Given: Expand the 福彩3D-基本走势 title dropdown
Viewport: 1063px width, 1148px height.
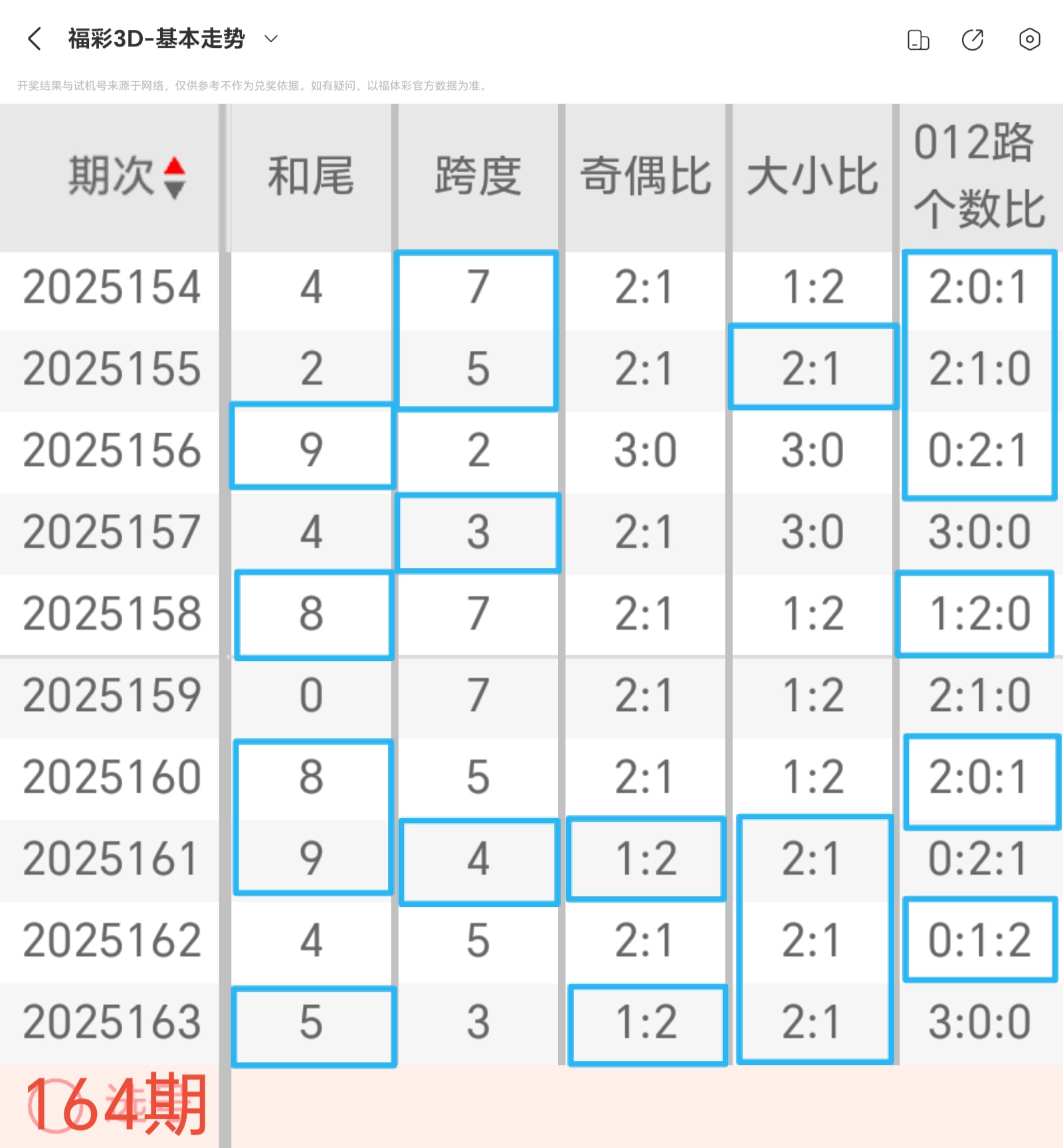Looking at the screenshot, I should tap(270, 39).
